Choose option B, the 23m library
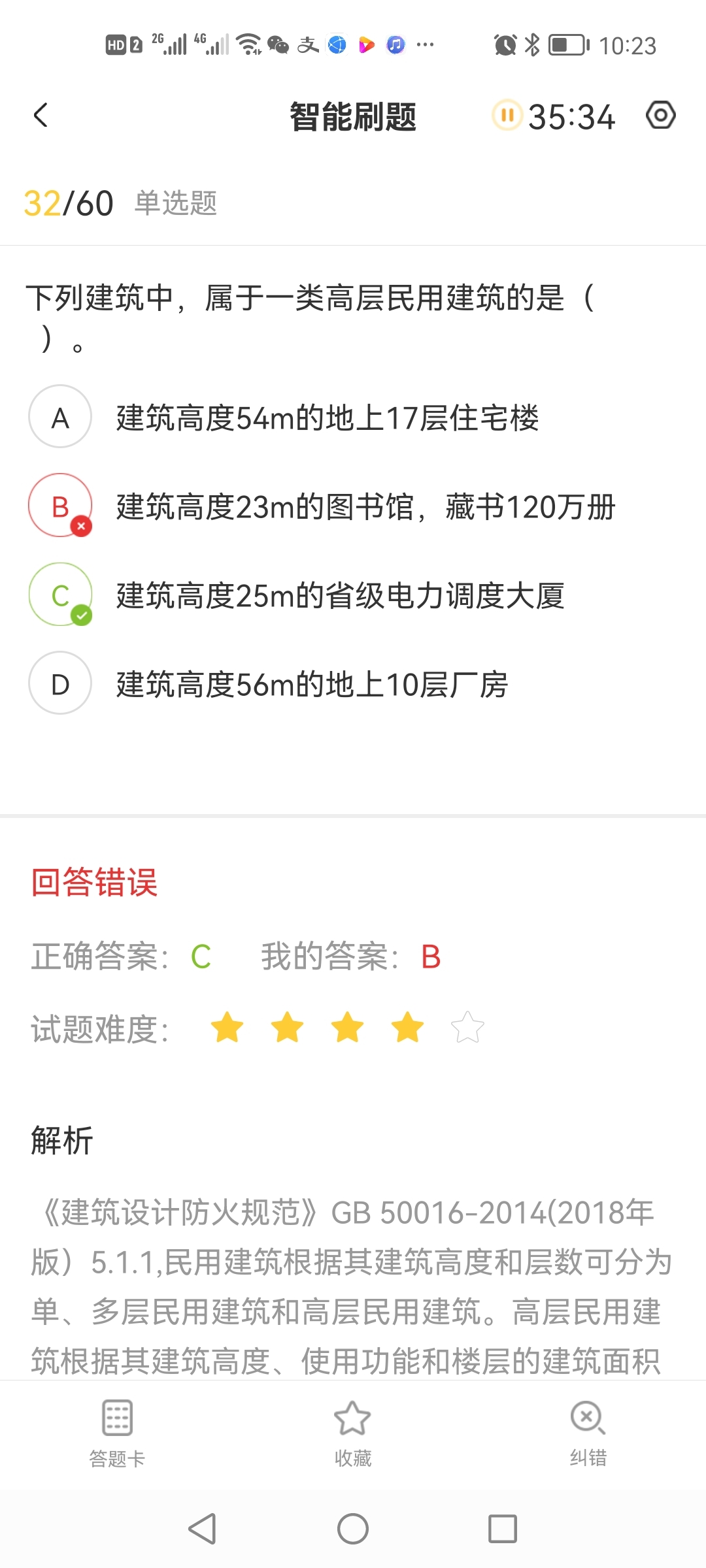 point(60,506)
